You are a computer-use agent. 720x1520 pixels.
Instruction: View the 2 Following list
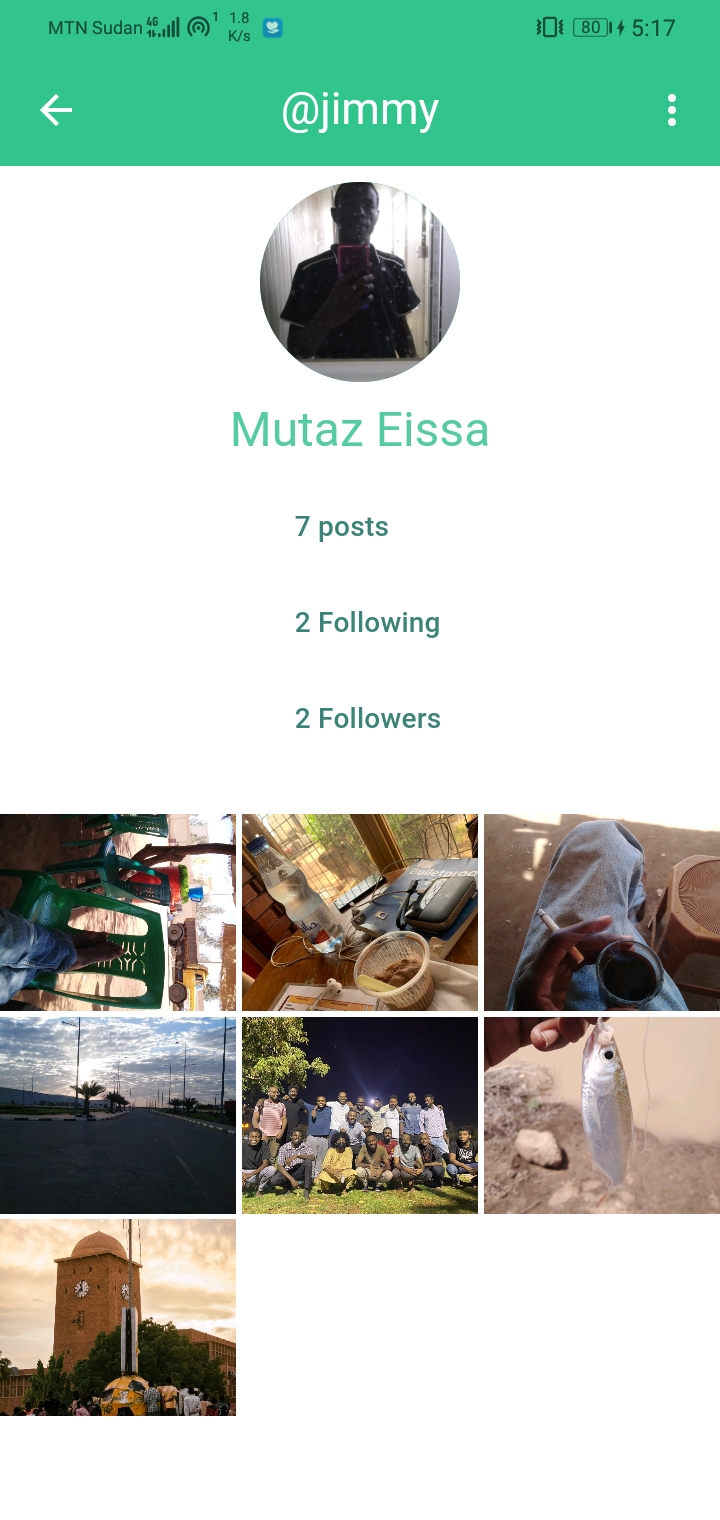point(367,623)
